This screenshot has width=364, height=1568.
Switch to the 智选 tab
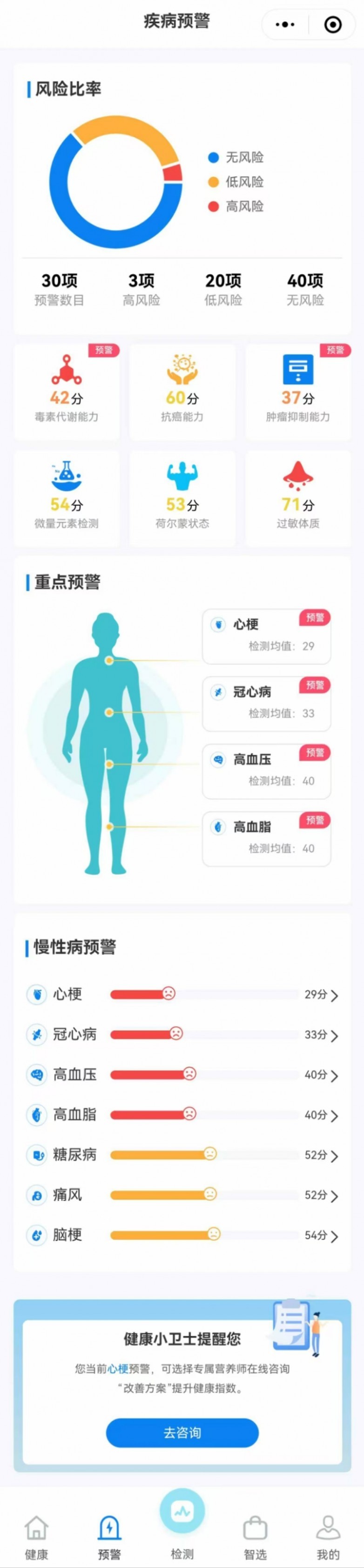255,1537
